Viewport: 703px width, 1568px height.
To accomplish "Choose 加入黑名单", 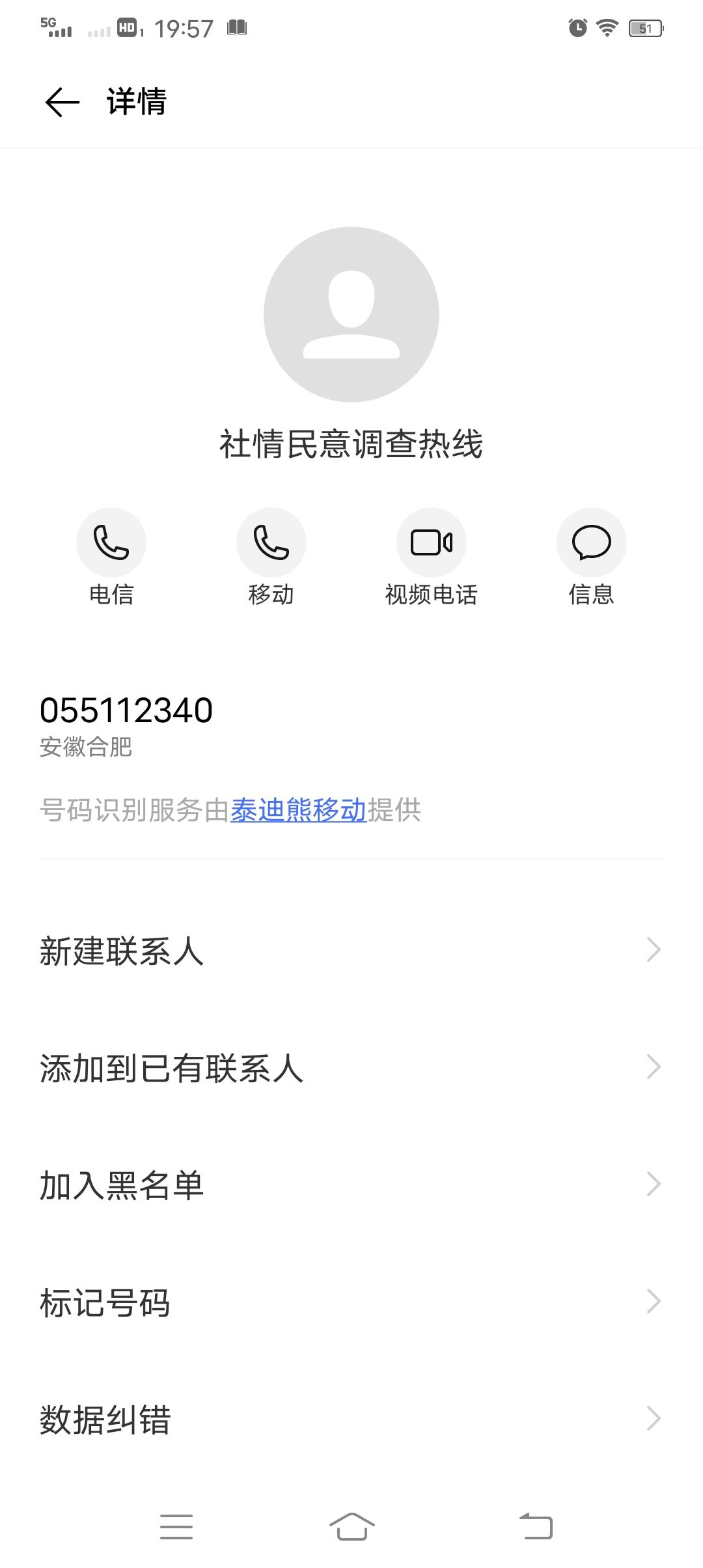I will (351, 1184).
